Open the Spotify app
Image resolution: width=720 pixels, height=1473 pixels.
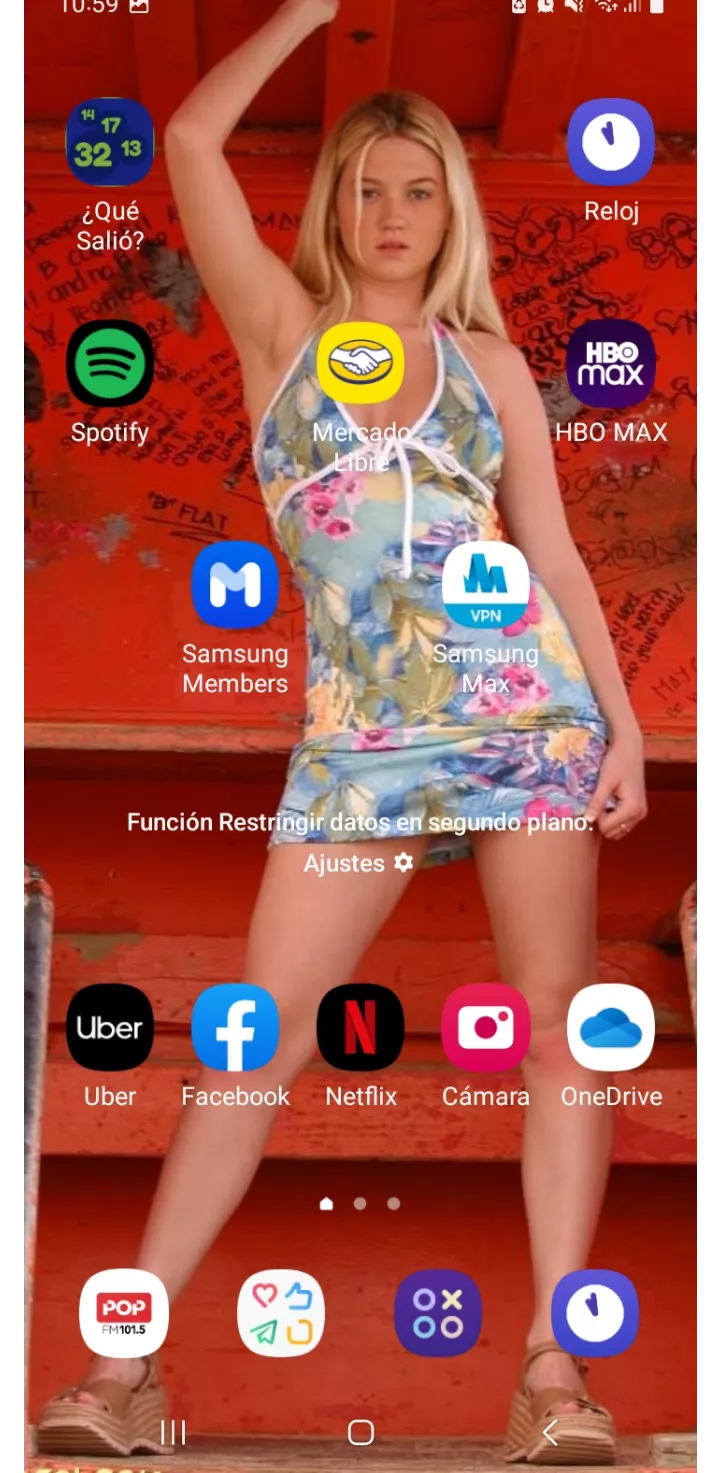tap(110, 363)
